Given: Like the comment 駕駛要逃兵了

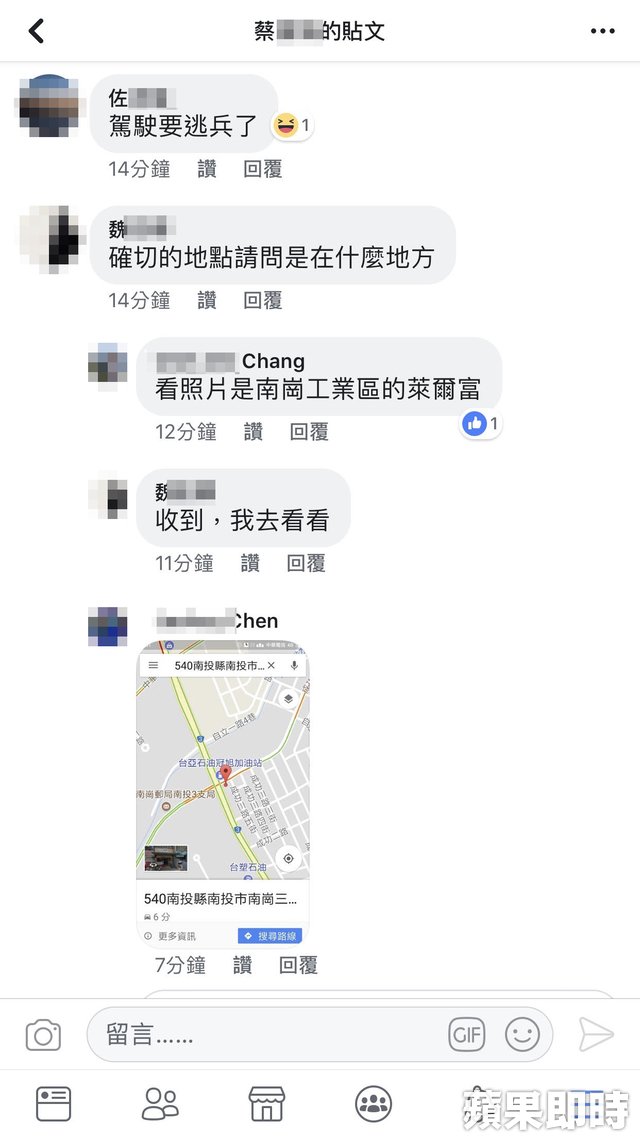Looking at the screenshot, I should pos(207,169).
